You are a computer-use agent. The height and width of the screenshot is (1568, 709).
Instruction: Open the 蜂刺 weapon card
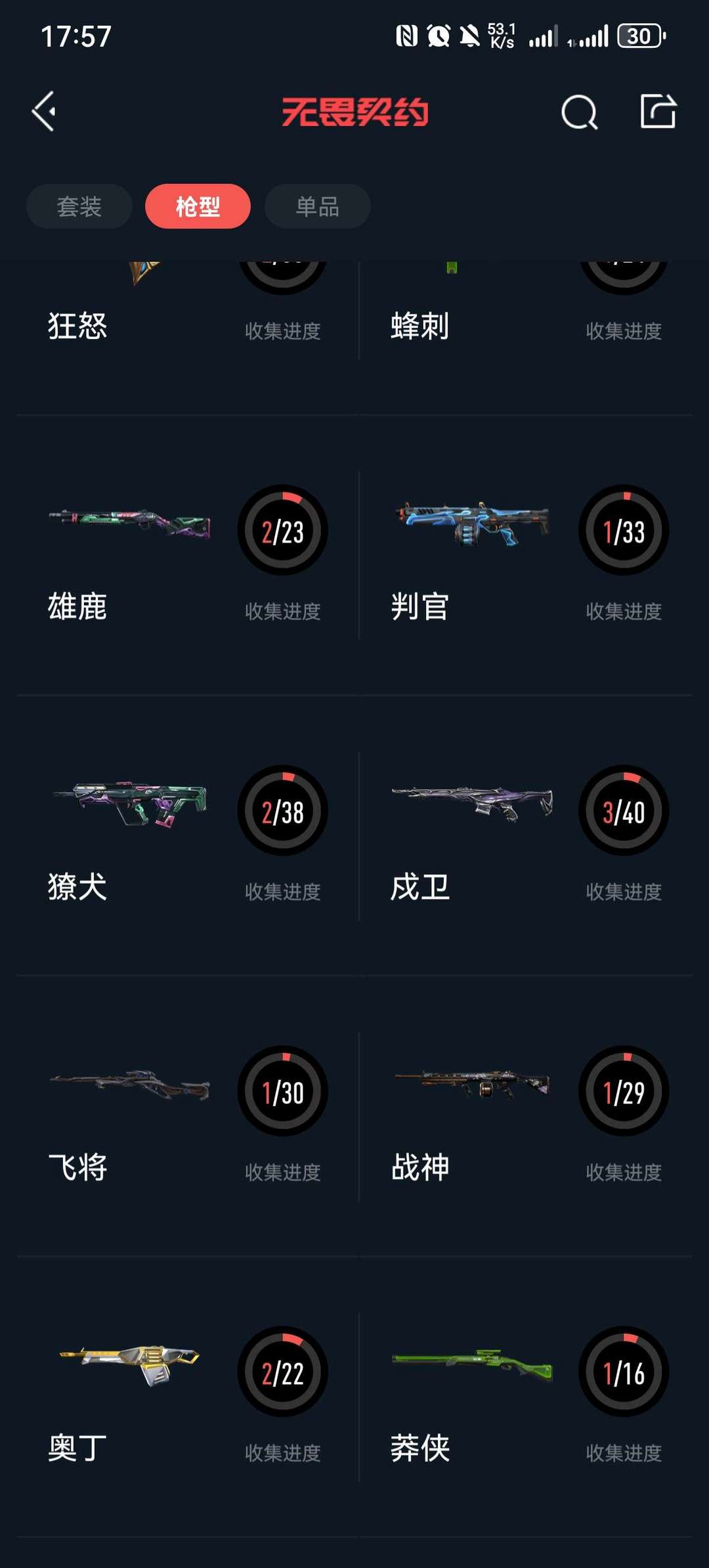[526, 310]
